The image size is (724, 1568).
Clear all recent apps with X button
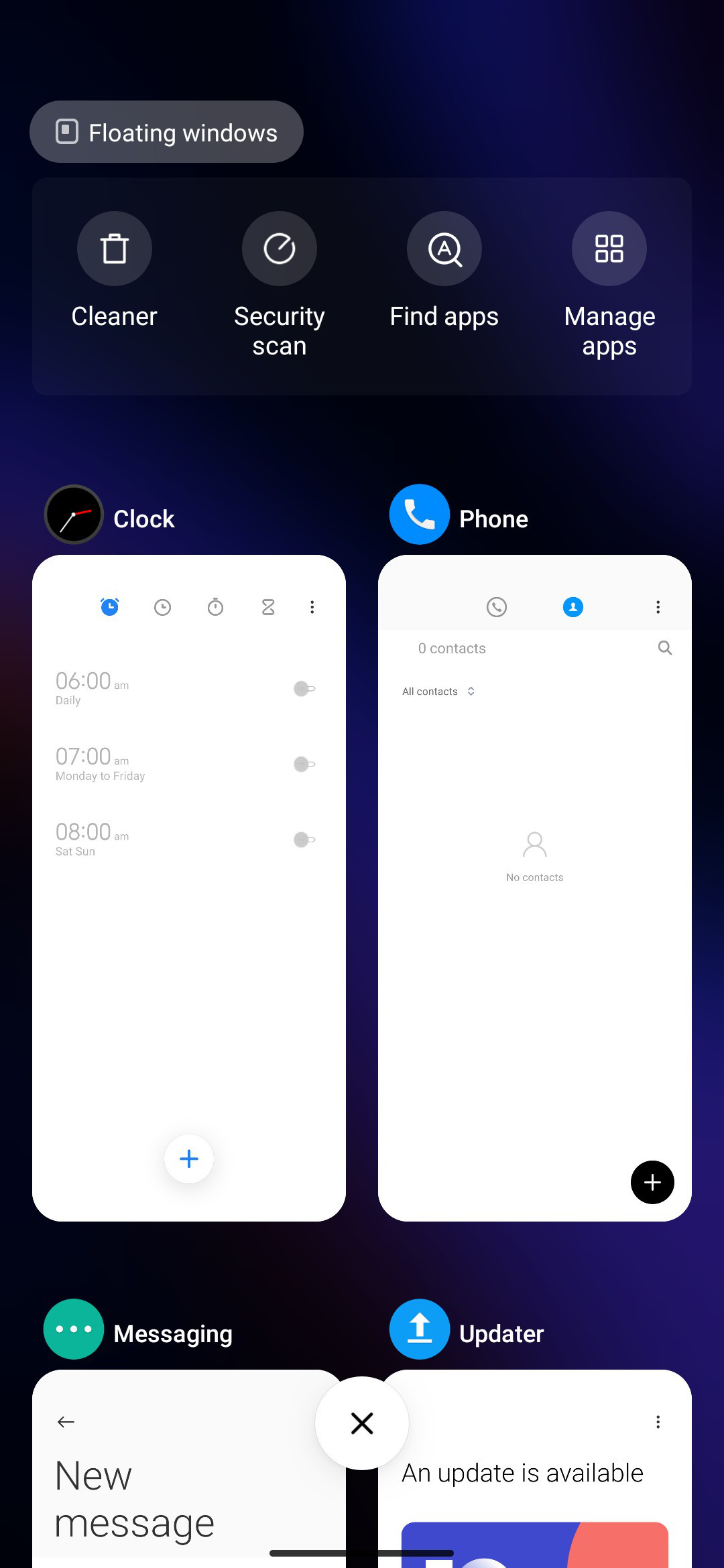tap(362, 1423)
